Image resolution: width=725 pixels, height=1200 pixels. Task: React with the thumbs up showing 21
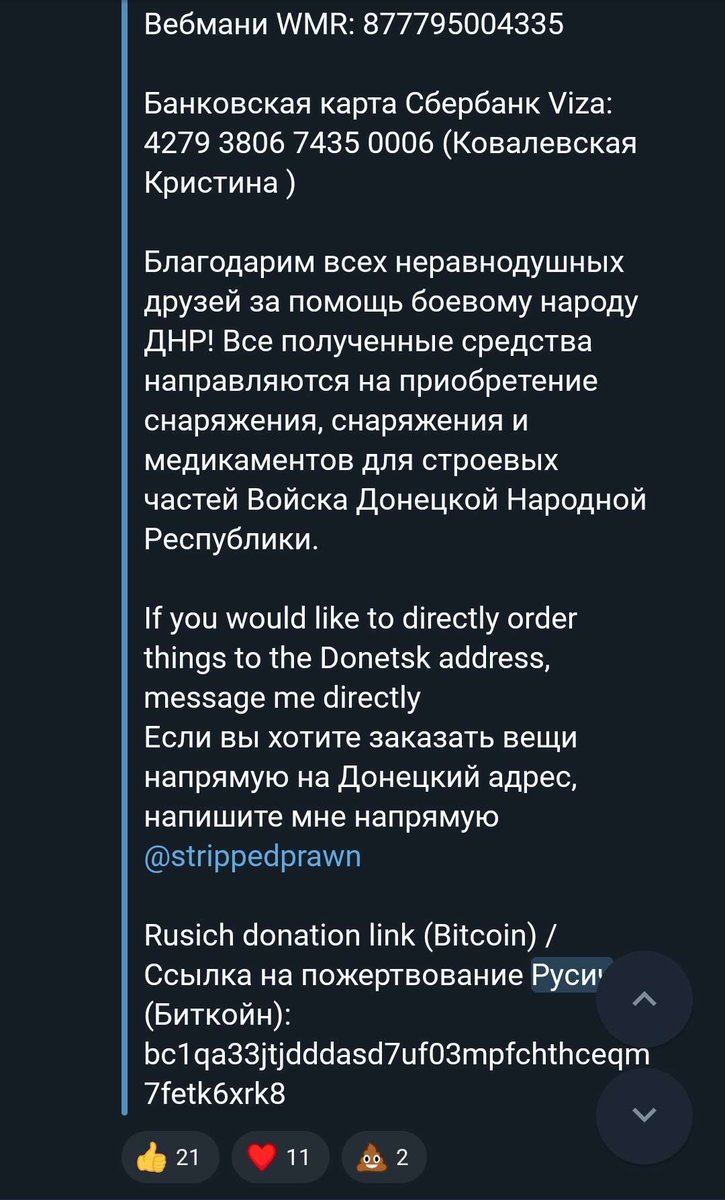(168, 1159)
